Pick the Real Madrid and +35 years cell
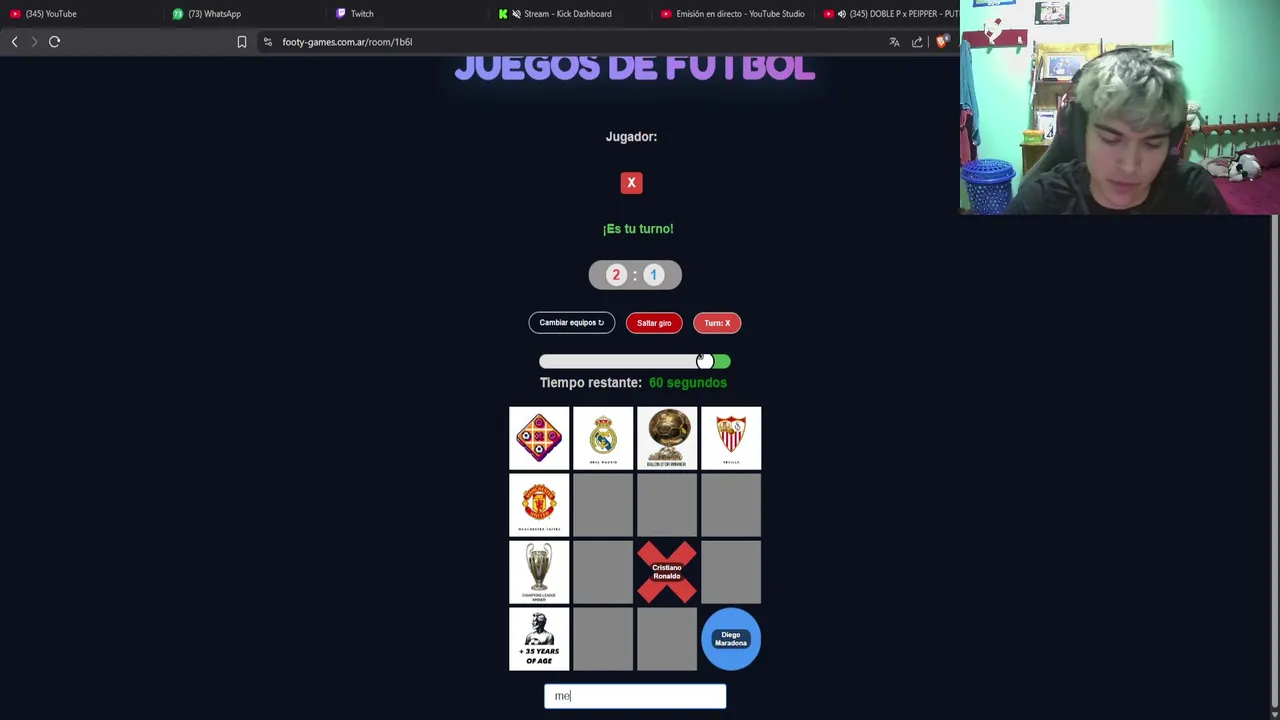This screenshot has width=1280, height=720. (x=603, y=639)
